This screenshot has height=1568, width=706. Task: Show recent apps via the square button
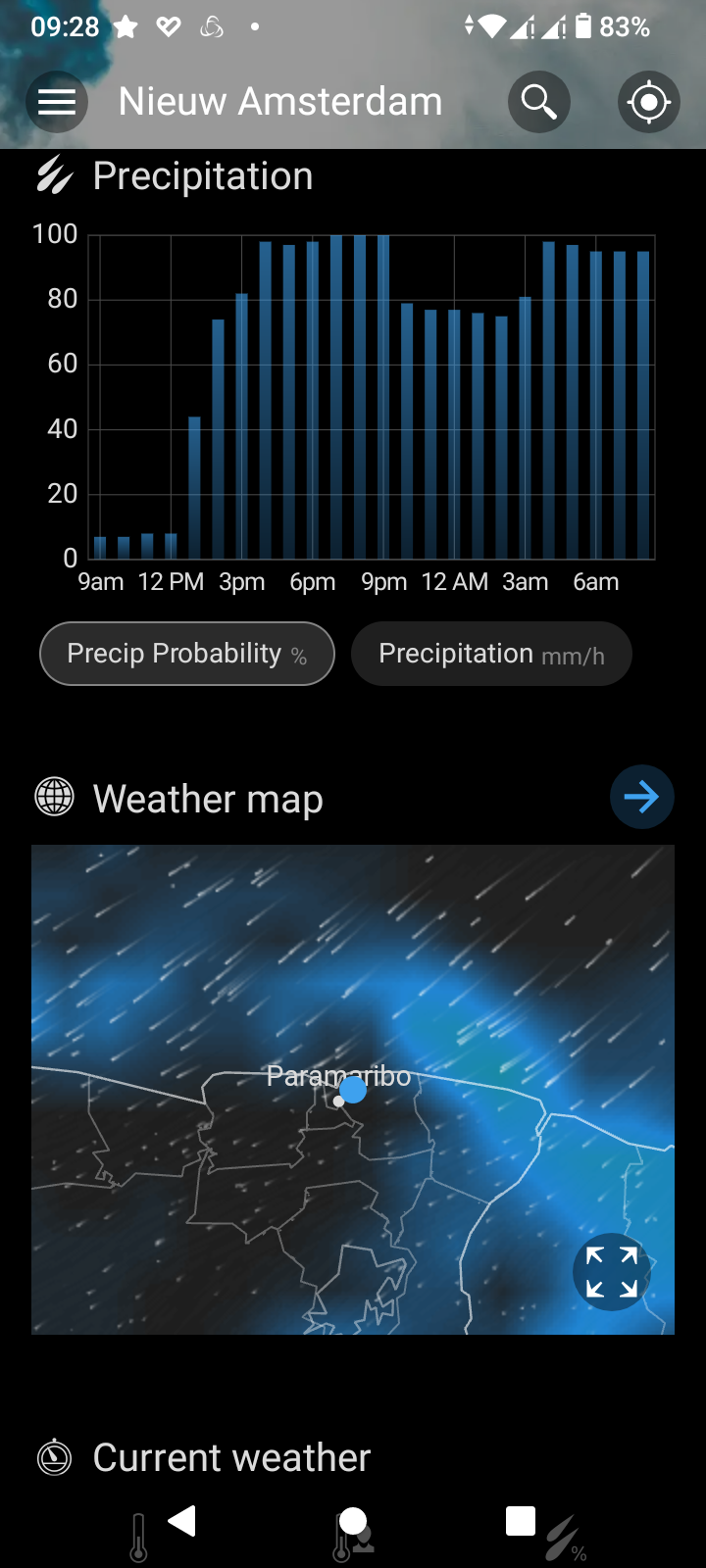point(521,1521)
